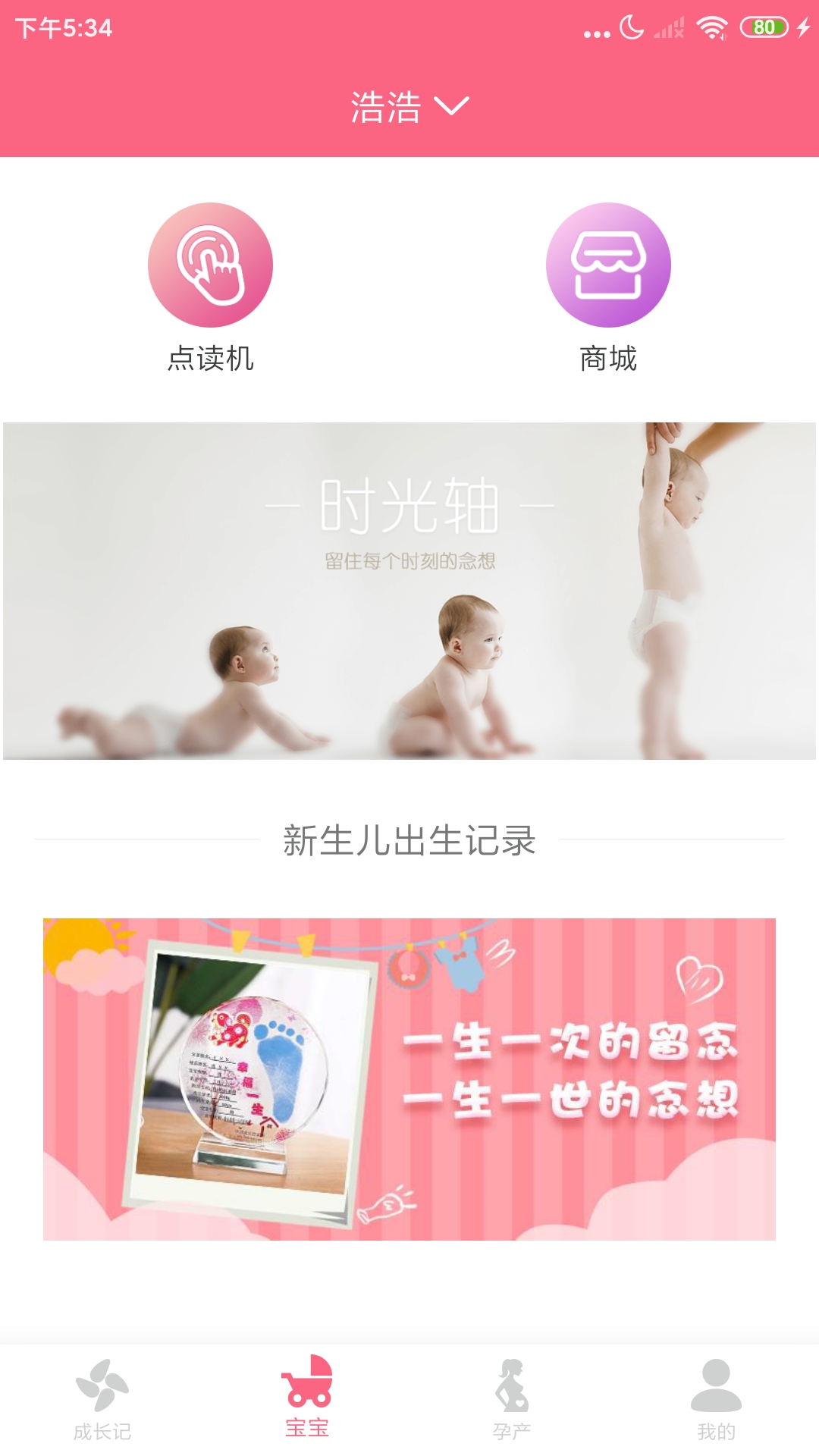
Task: Open the 商城 store
Action: coord(608,288)
